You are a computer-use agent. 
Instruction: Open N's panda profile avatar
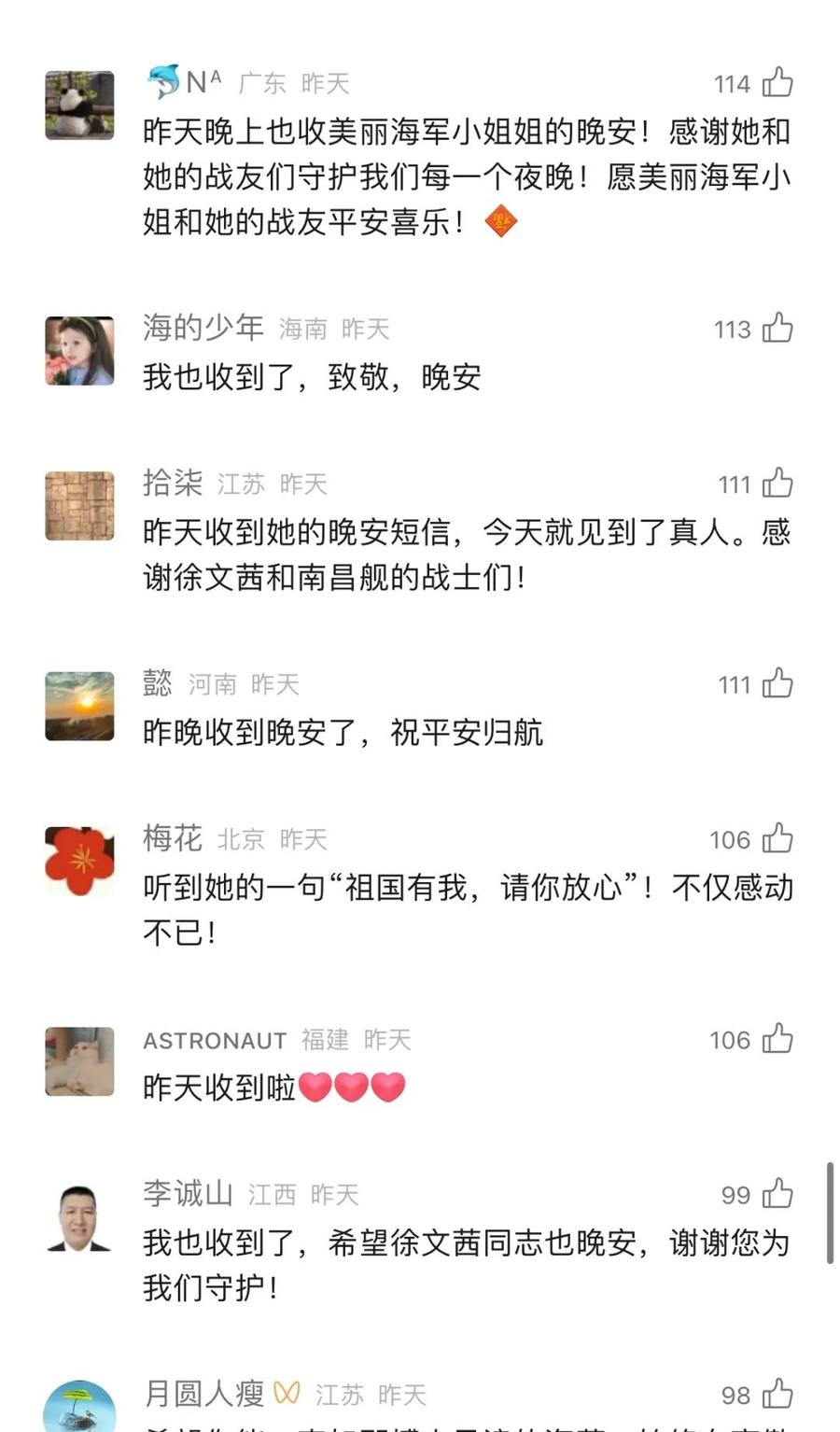pos(80,105)
